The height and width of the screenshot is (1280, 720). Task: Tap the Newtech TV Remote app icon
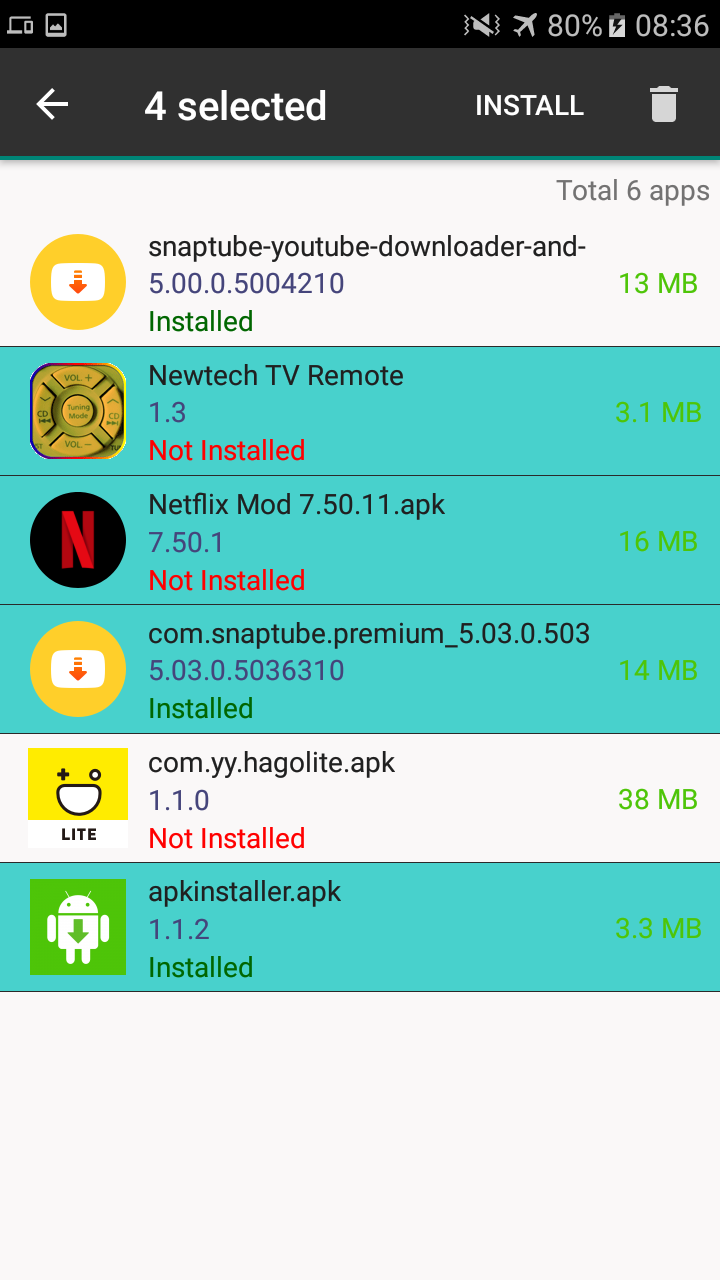(78, 411)
